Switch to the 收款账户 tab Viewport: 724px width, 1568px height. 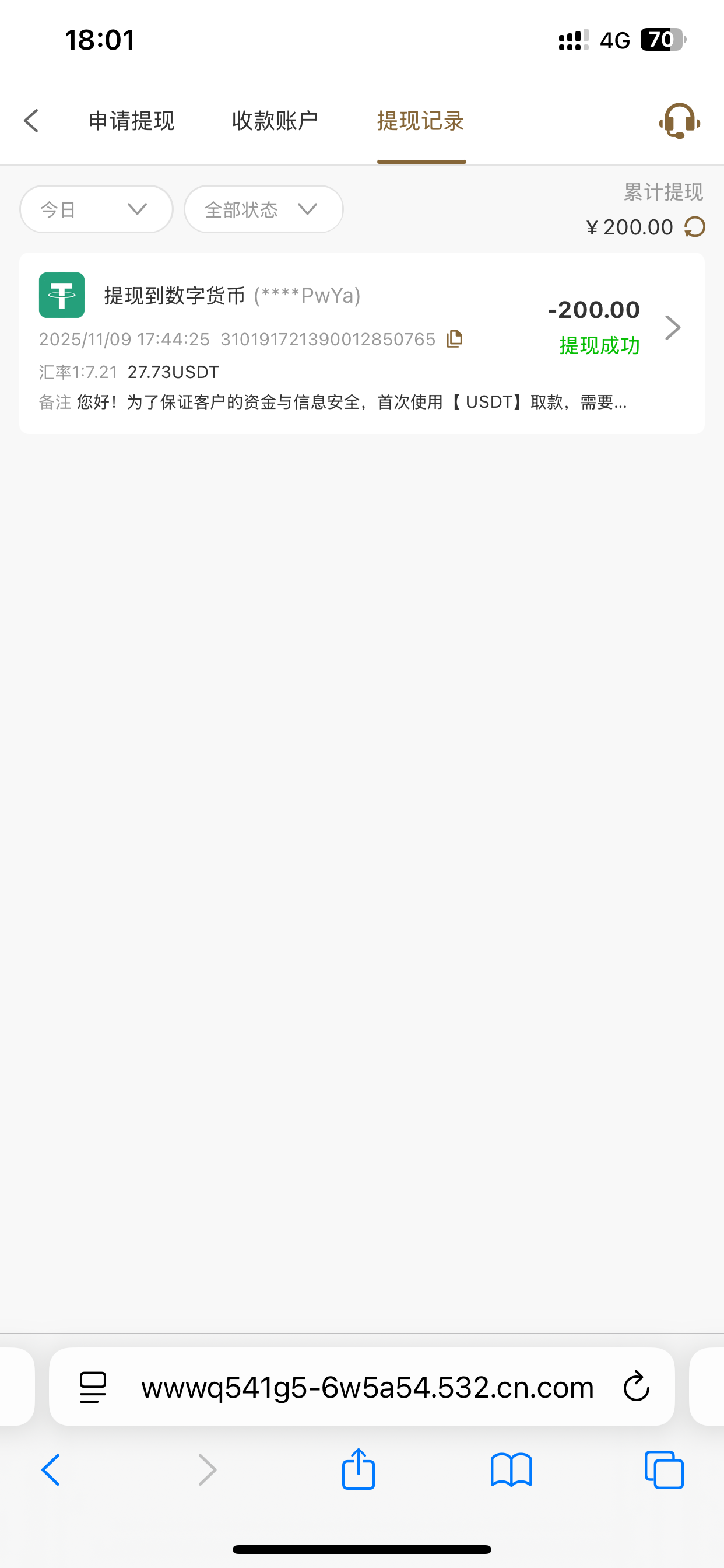(x=275, y=121)
